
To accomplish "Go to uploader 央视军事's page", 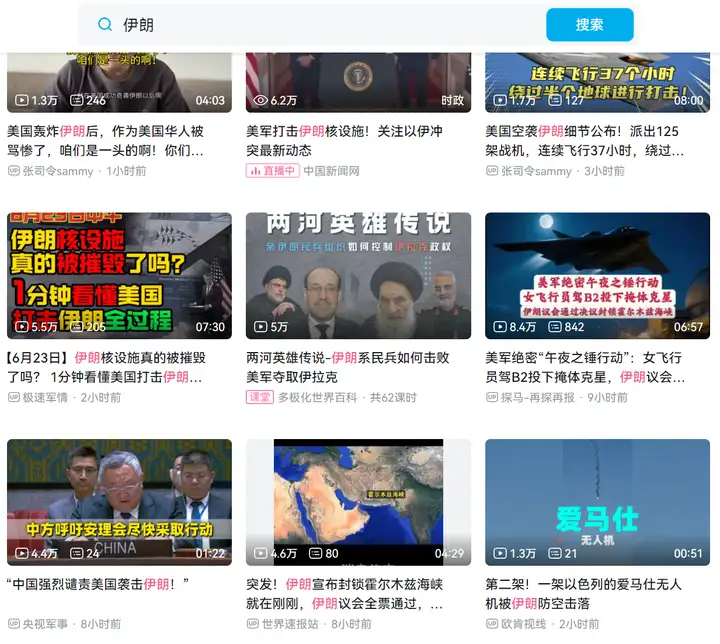I will click(x=46, y=624).
